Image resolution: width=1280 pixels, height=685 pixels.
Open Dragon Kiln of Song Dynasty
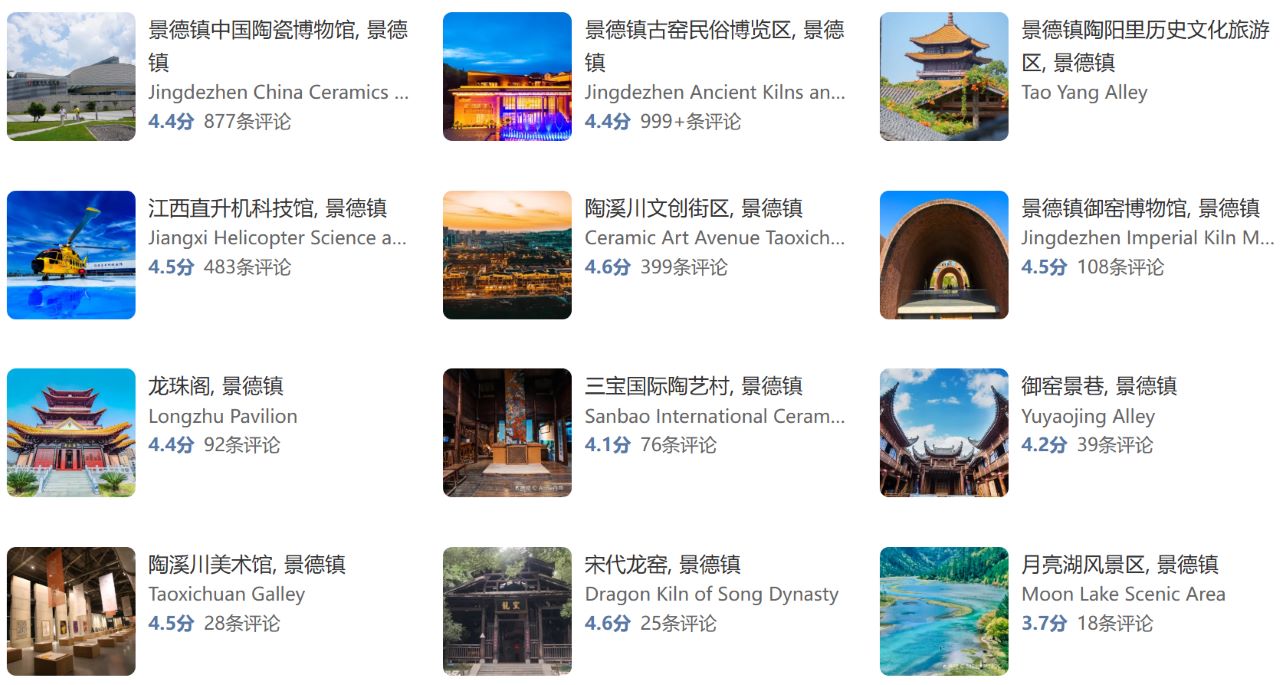[x=662, y=565]
